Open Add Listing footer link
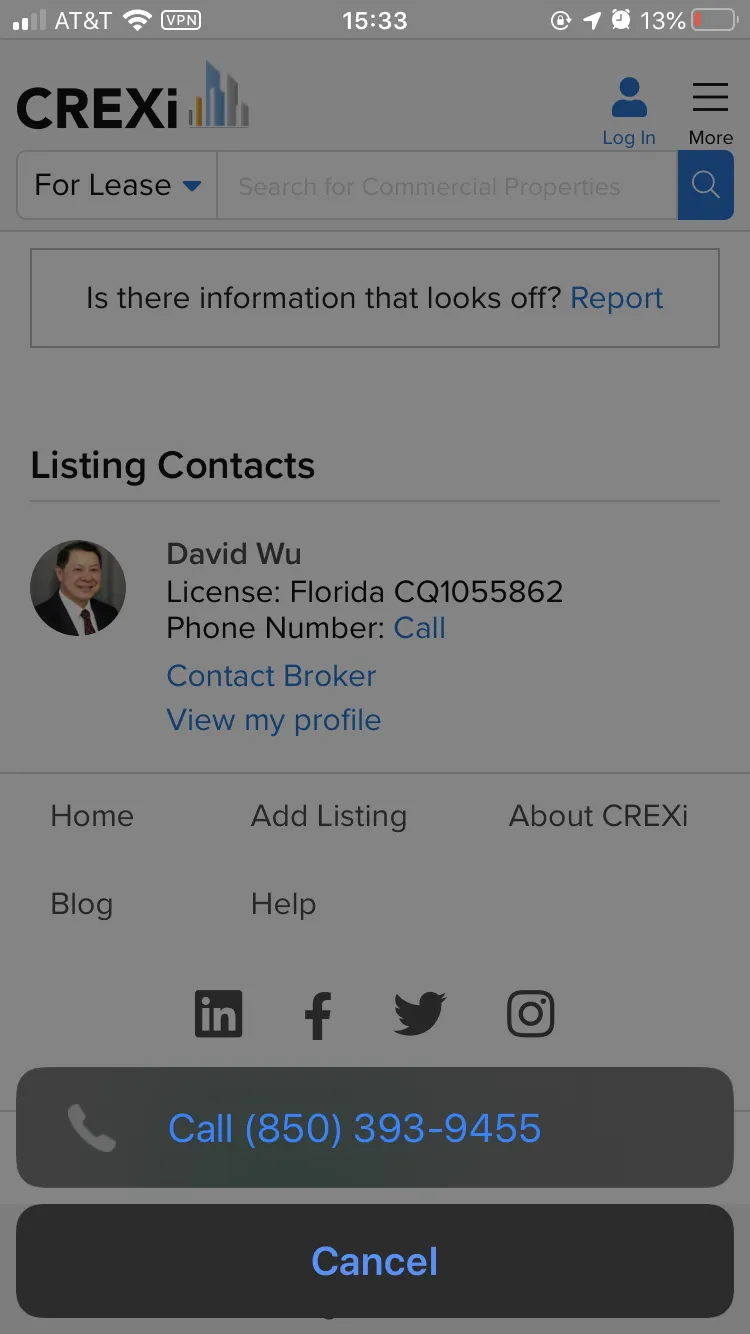 click(x=329, y=816)
